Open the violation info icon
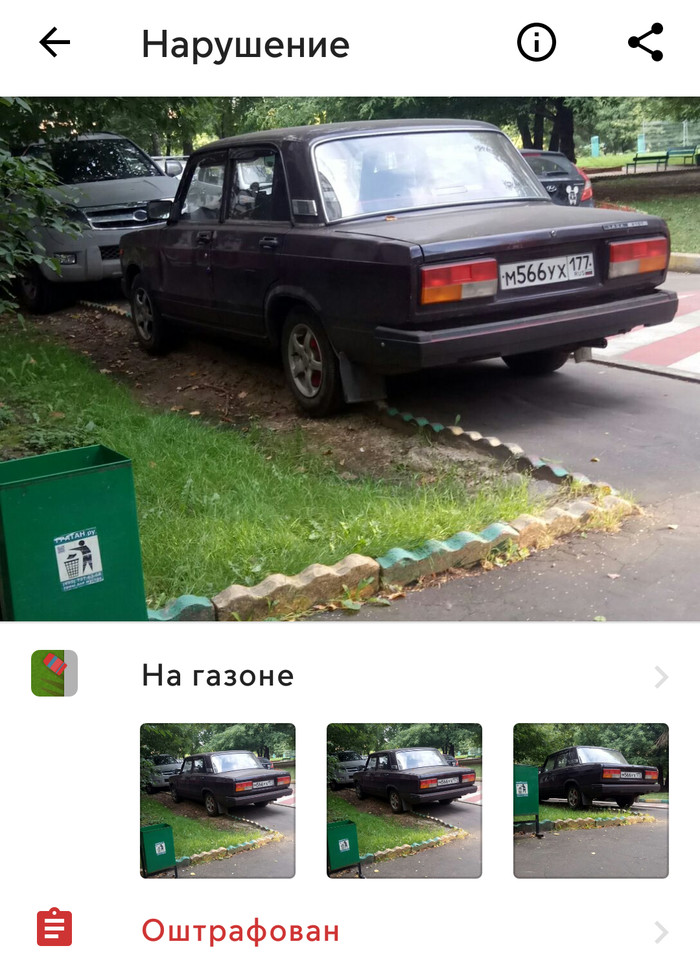700x970 pixels. (x=536, y=43)
